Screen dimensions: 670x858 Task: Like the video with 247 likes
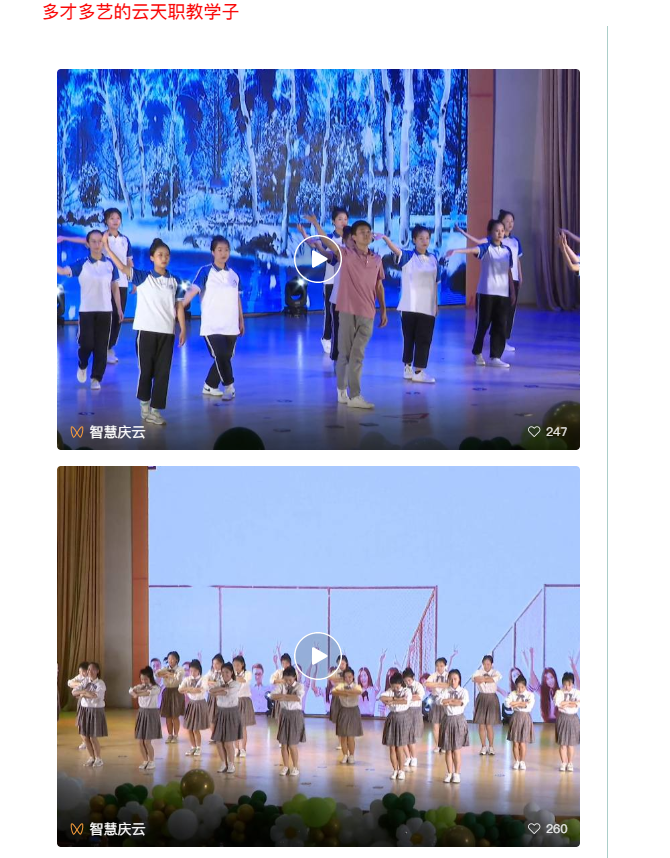click(x=534, y=432)
